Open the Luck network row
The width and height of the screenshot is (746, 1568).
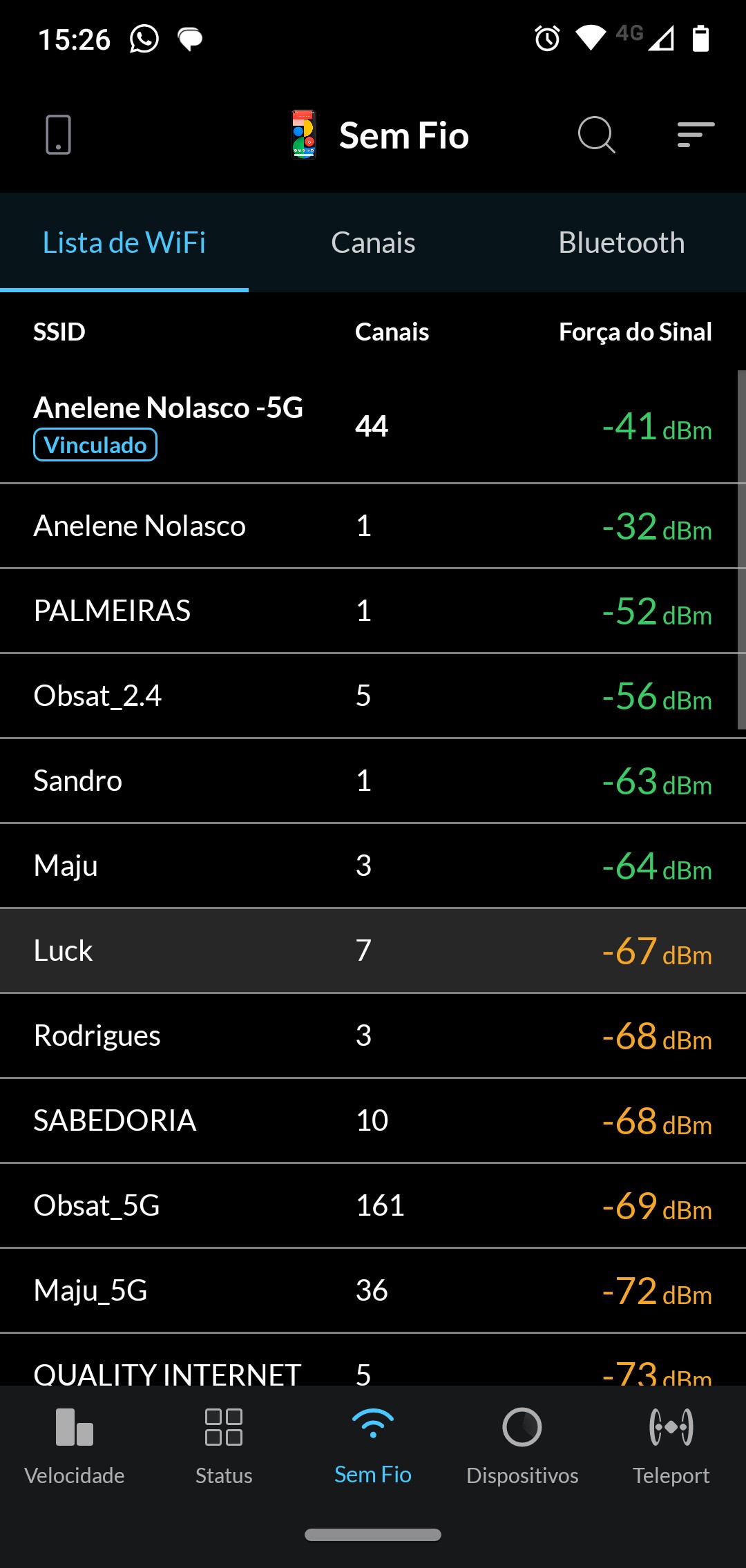(373, 950)
